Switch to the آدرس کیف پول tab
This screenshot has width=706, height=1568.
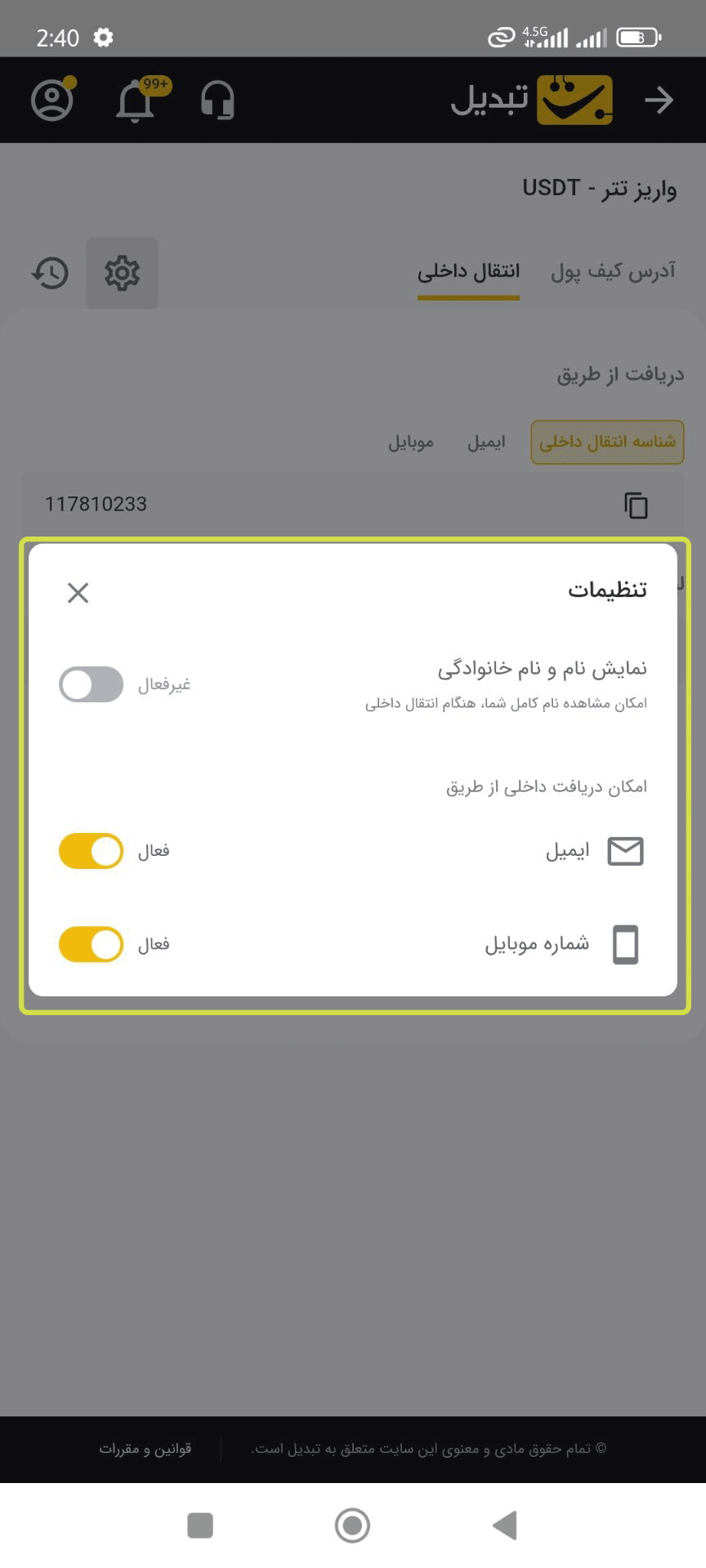click(x=613, y=271)
